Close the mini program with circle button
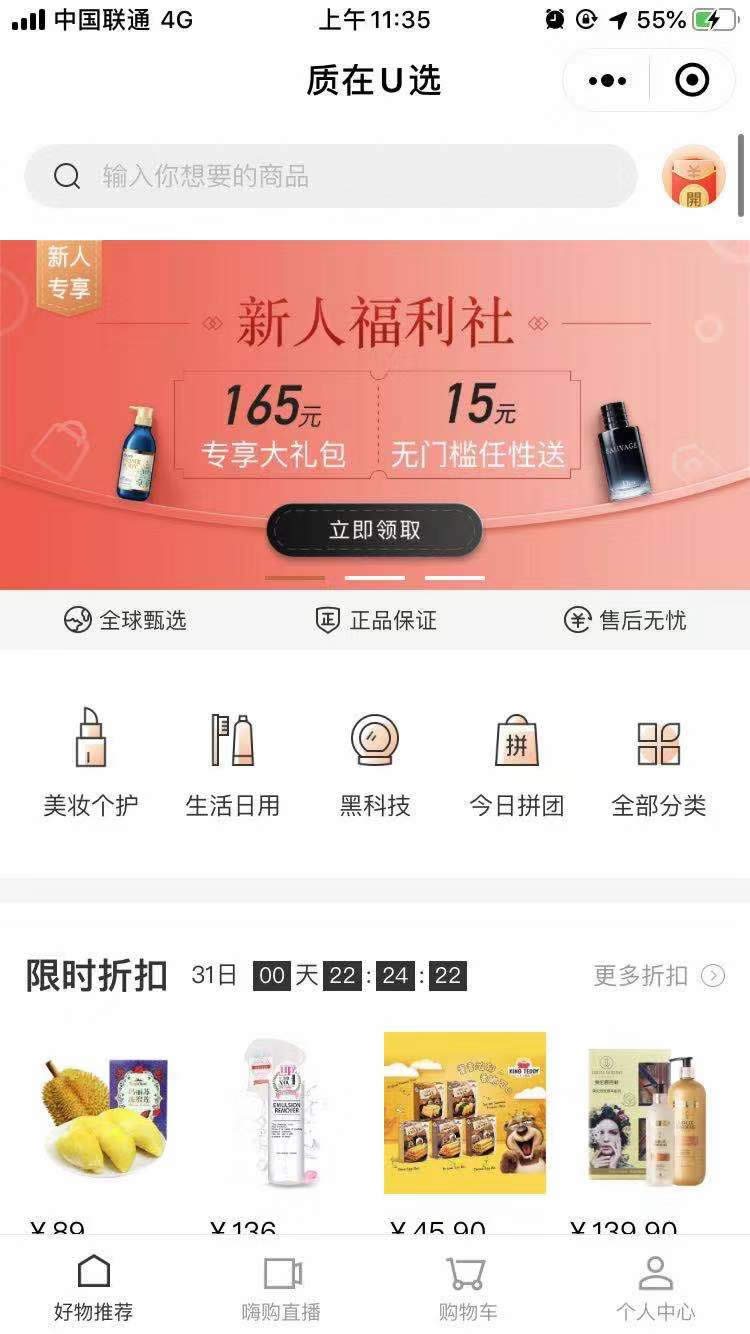This screenshot has width=750, height=1334. click(x=692, y=81)
